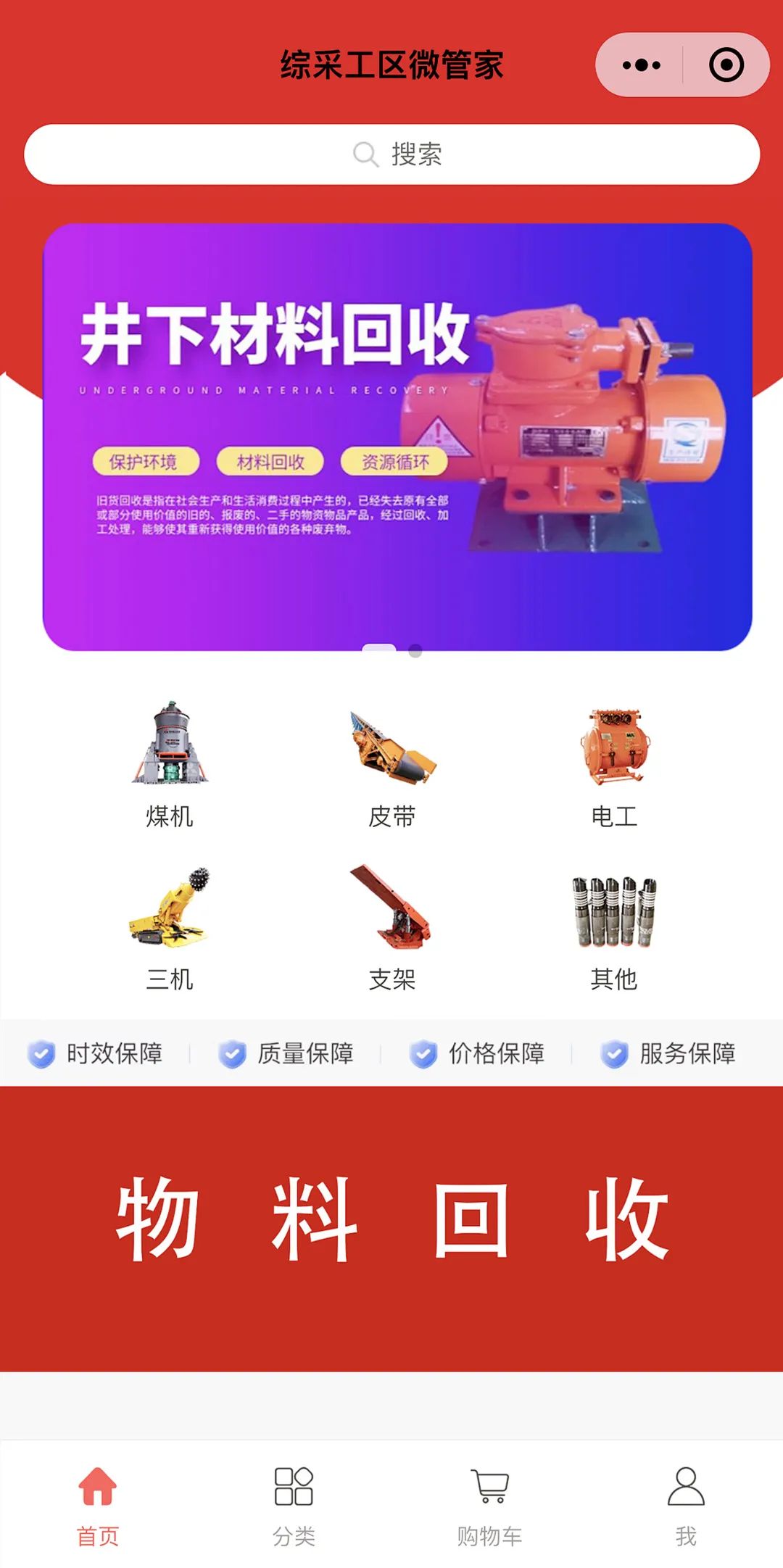Viewport: 783px width, 1568px height.
Task: Open the 皮带 category
Action: [x=391, y=765]
